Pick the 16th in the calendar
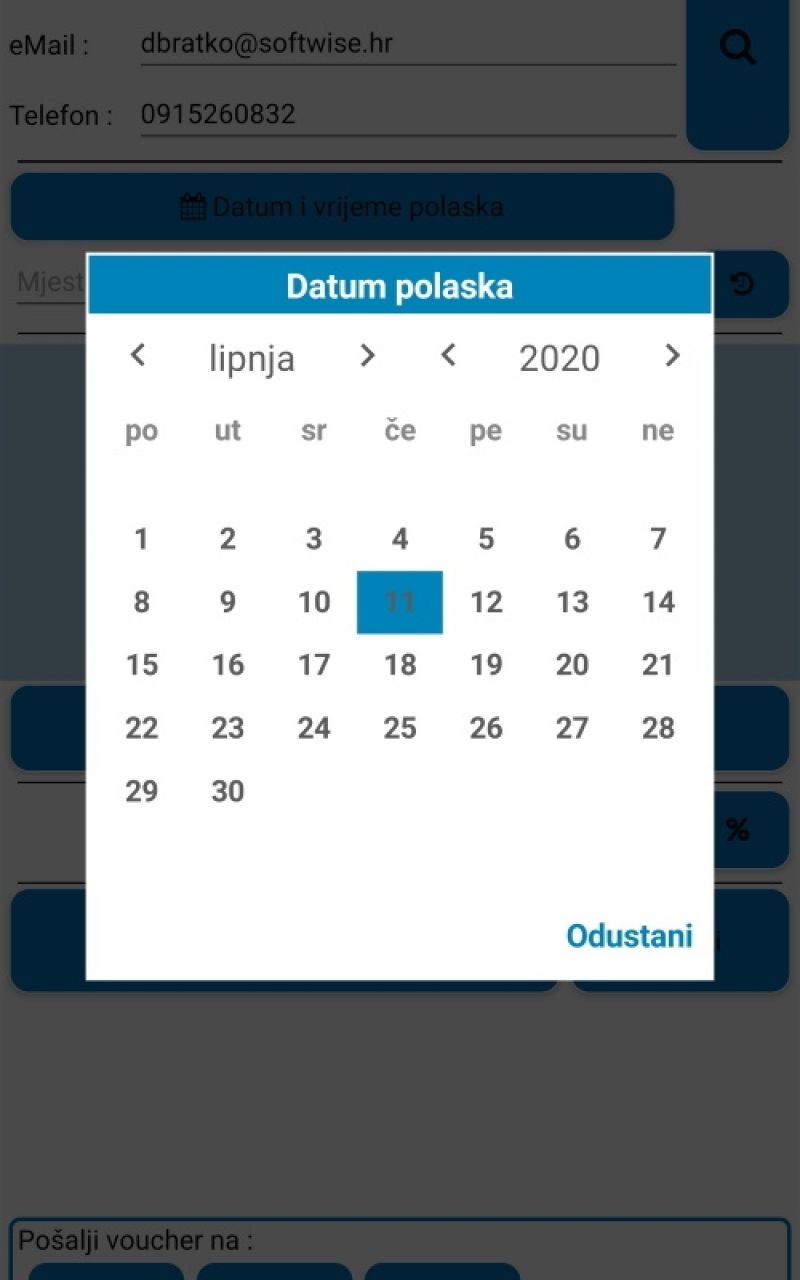This screenshot has width=800, height=1280. coord(228,665)
